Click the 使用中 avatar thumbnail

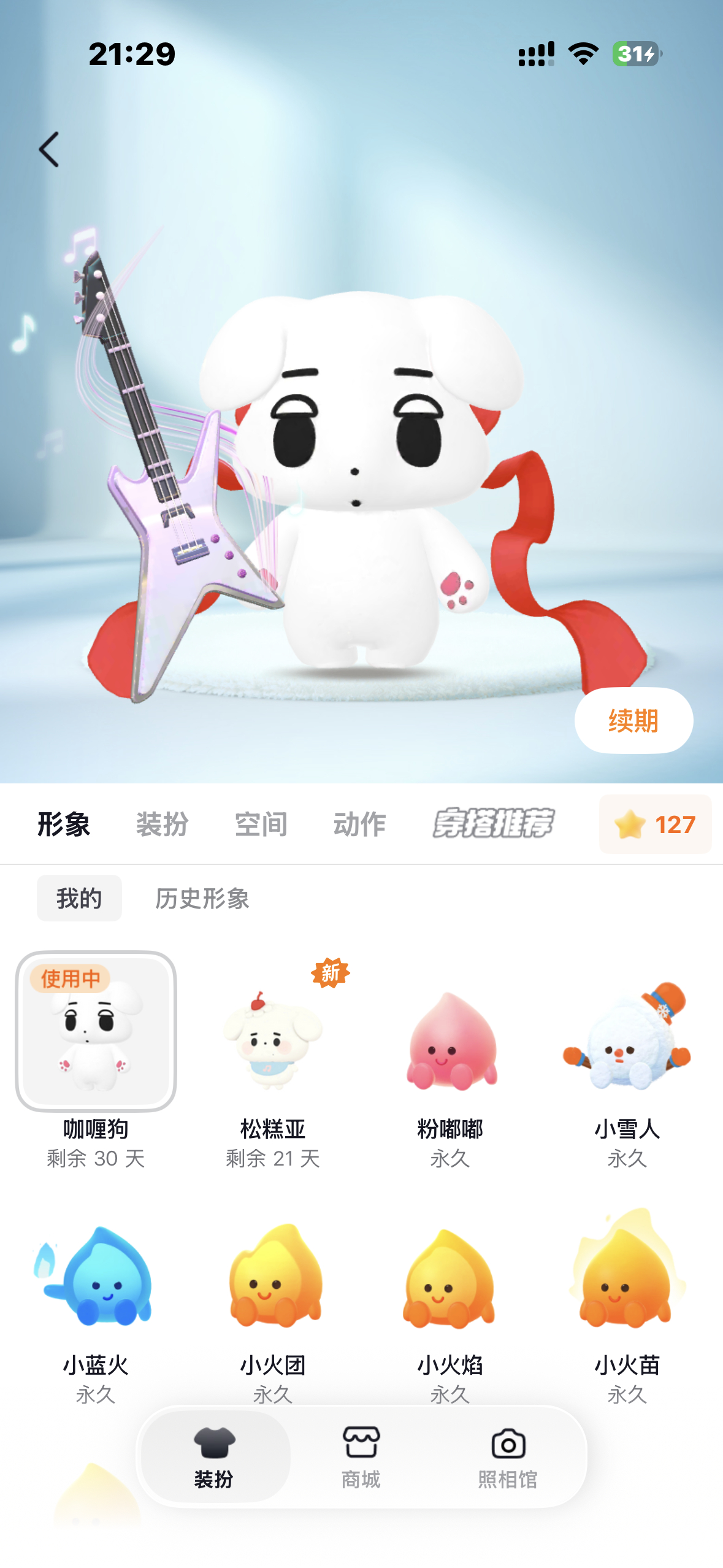click(x=97, y=1037)
